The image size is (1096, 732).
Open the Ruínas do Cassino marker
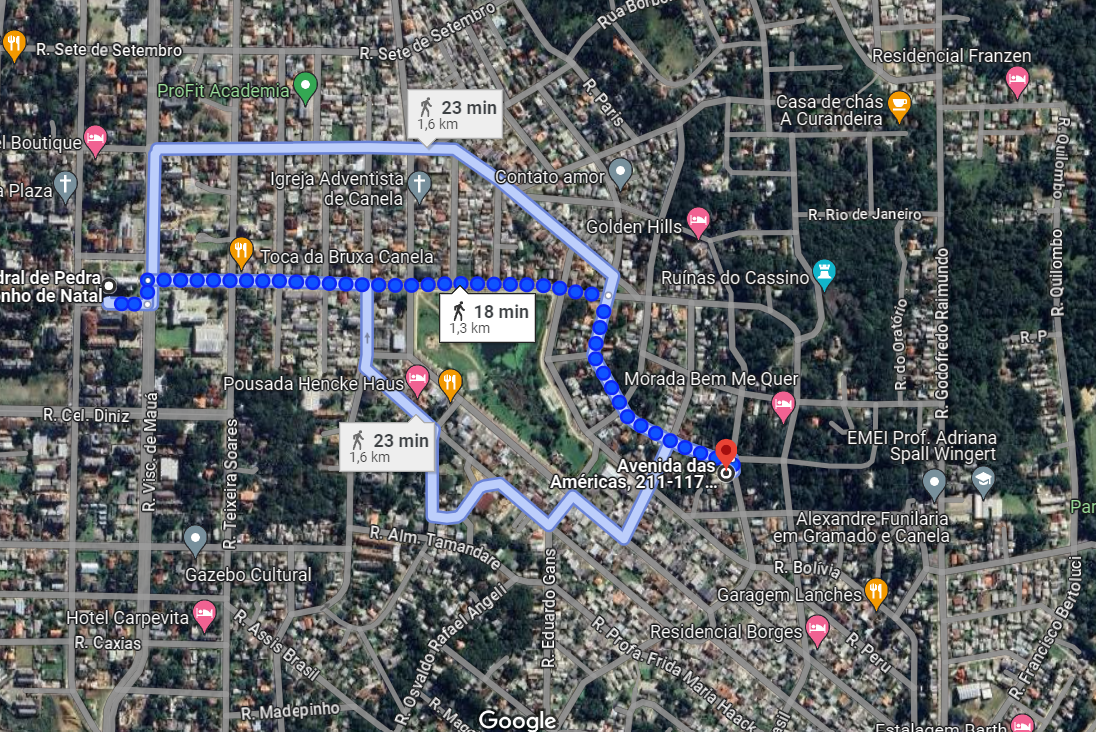(x=824, y=273)
